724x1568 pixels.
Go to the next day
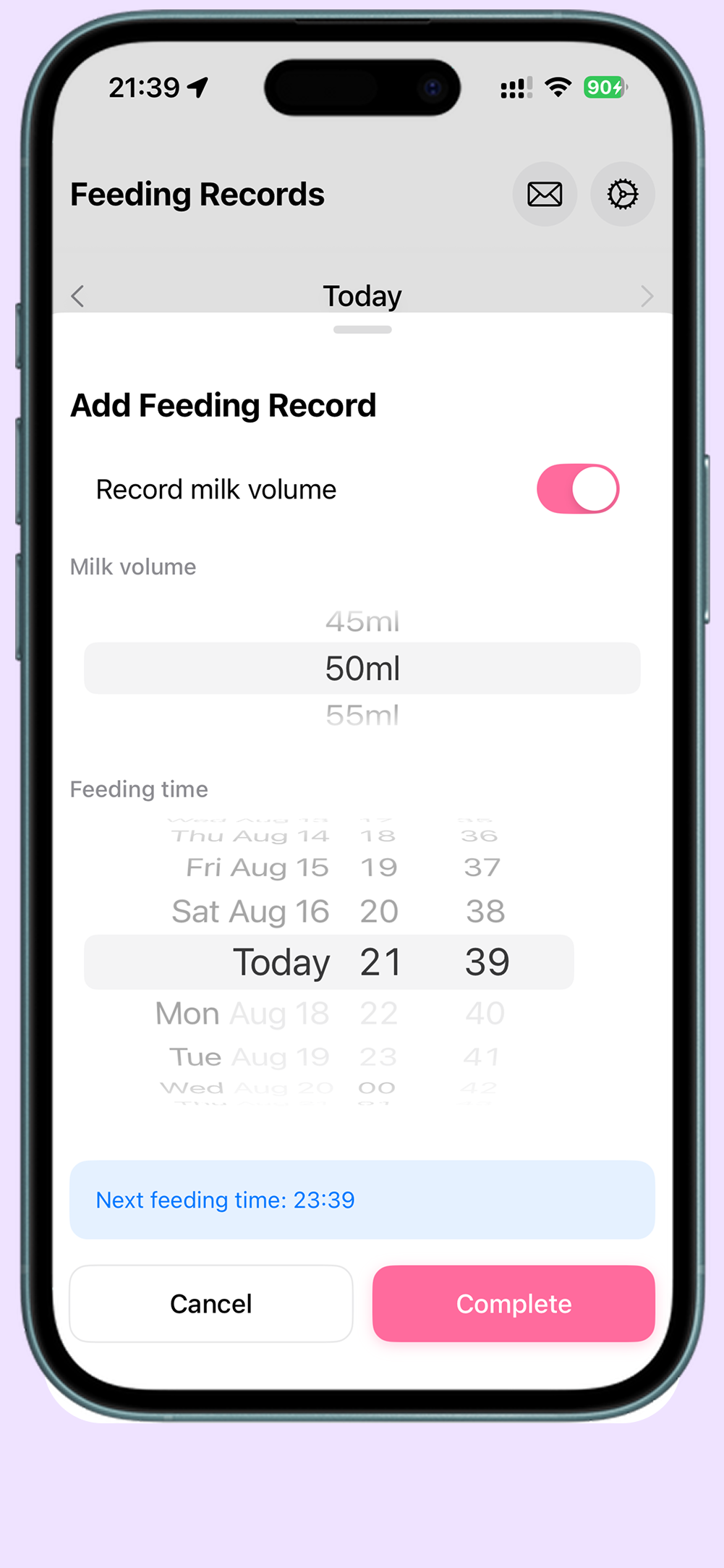click(x=647, y=296)
